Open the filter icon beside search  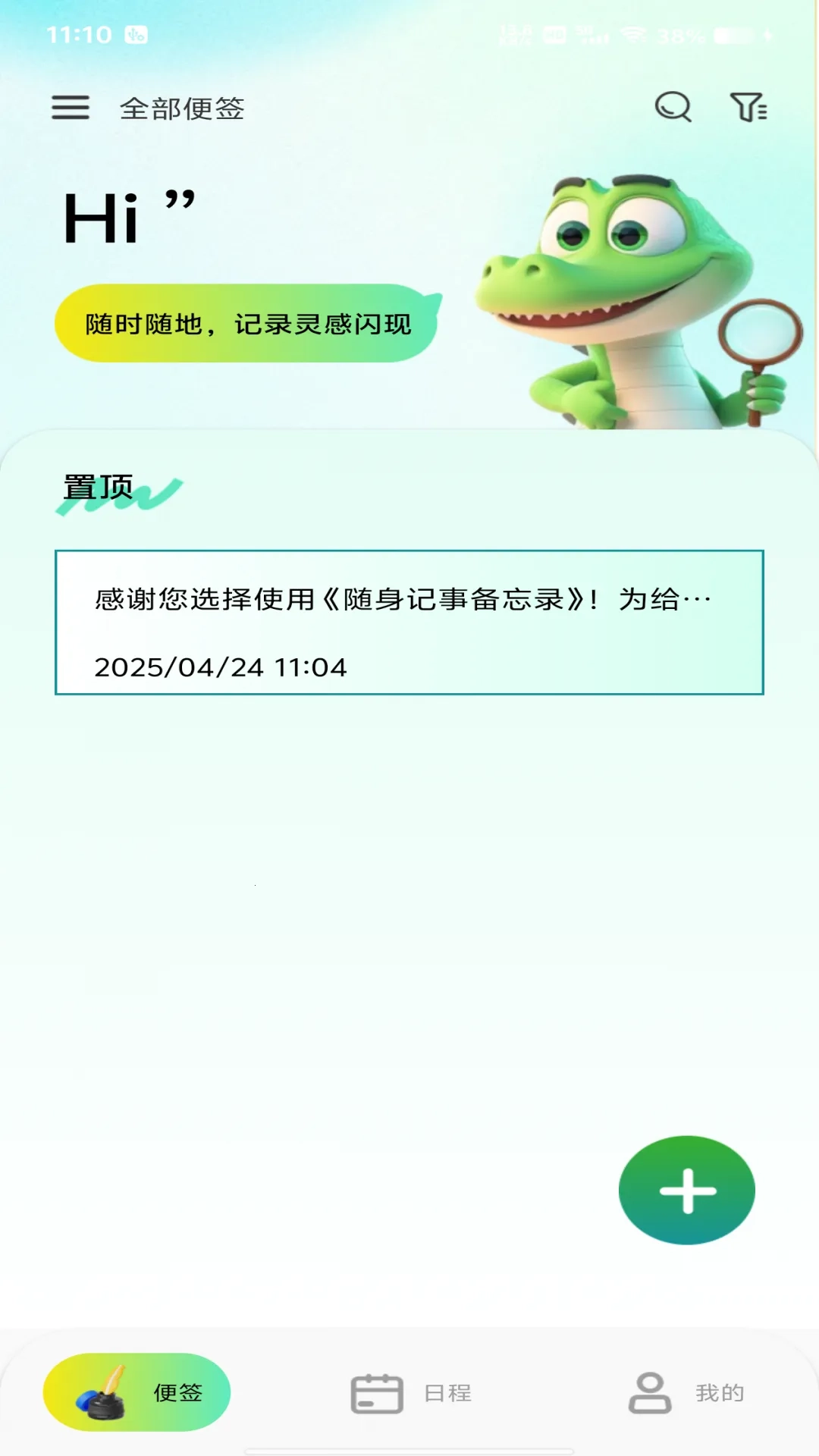coord(750,108)
